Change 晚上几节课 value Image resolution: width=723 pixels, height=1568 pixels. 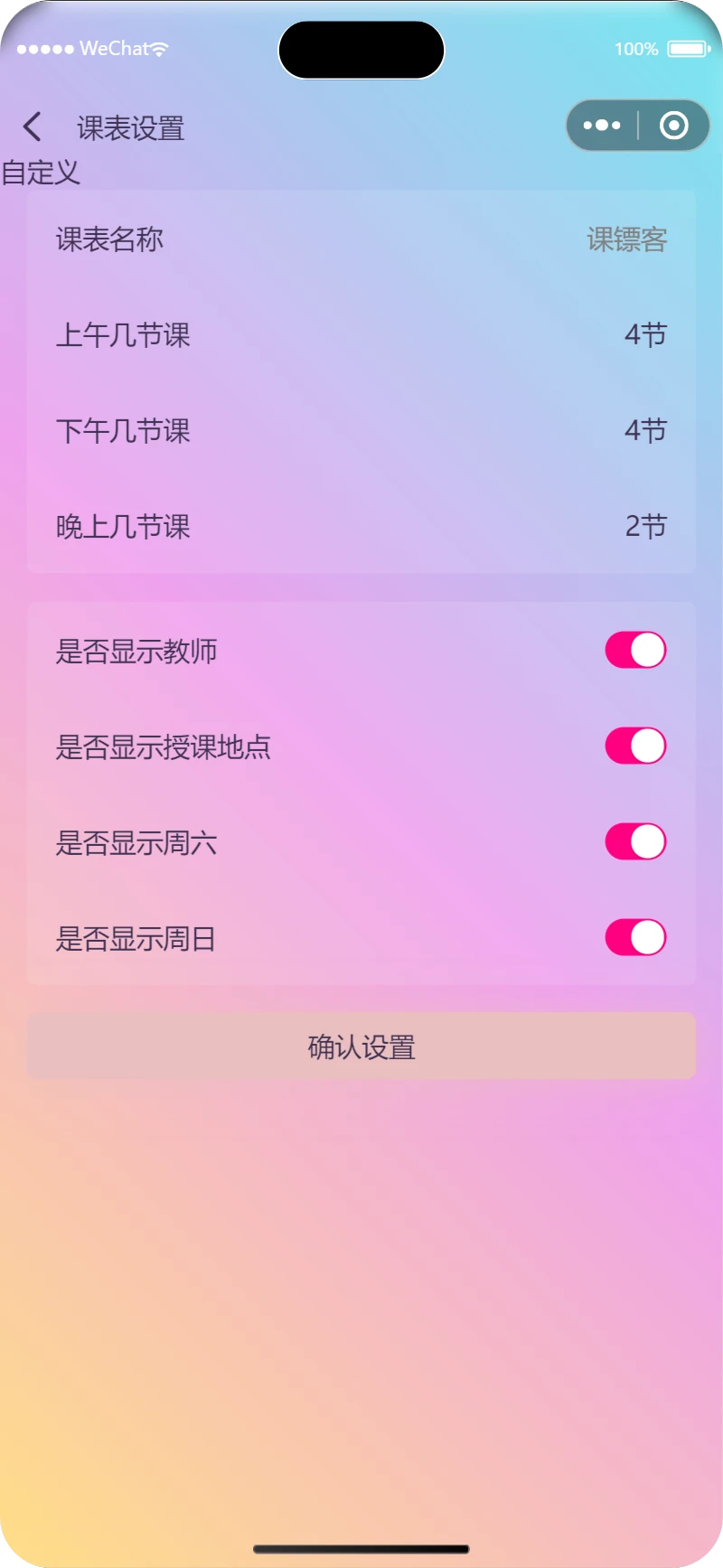point(361,526)
